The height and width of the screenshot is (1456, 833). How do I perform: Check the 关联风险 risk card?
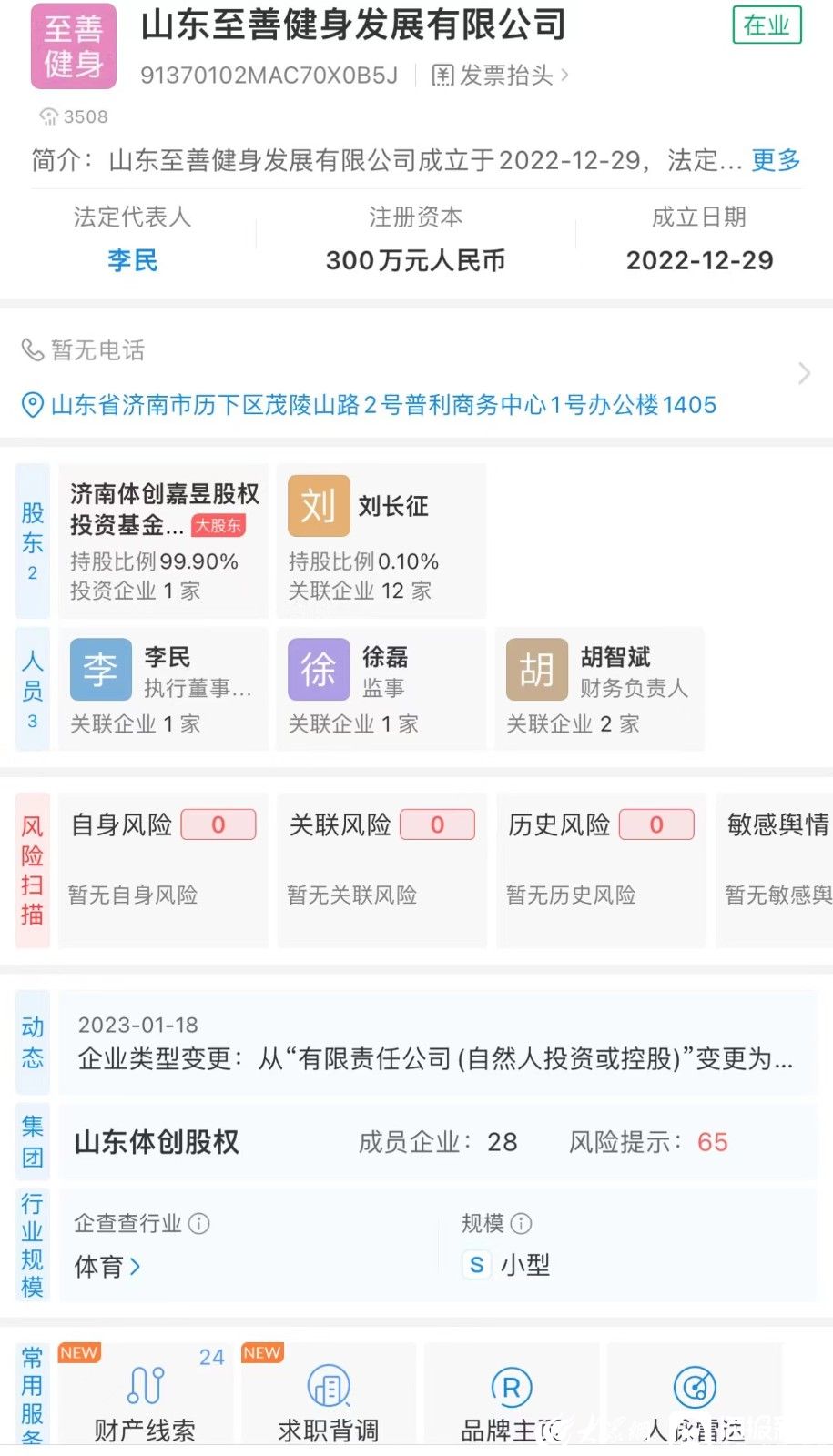coord(381,870)
